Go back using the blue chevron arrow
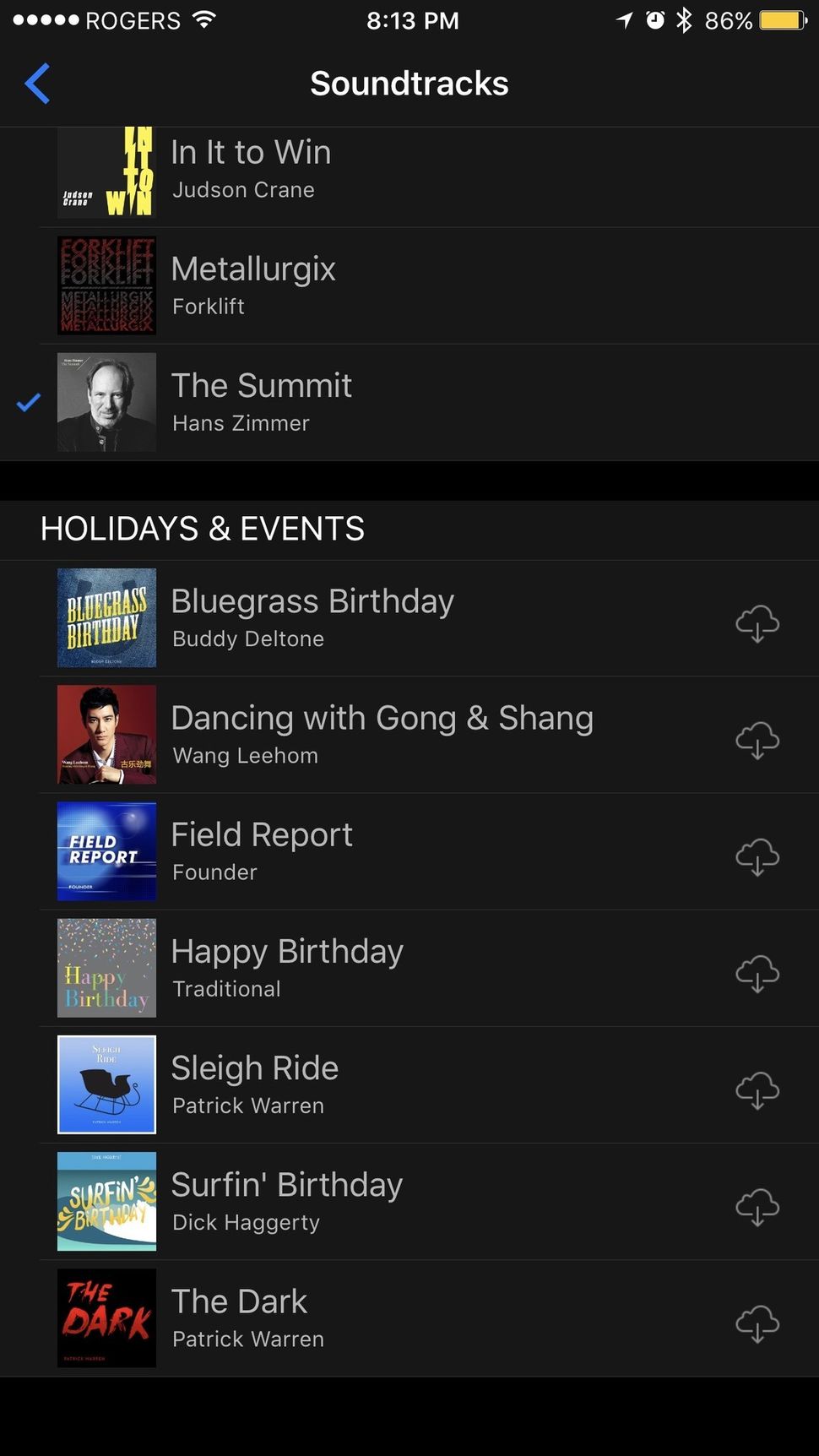This screenshot has width=819, height=1456. pyautogui.click(x=37, y=83)
